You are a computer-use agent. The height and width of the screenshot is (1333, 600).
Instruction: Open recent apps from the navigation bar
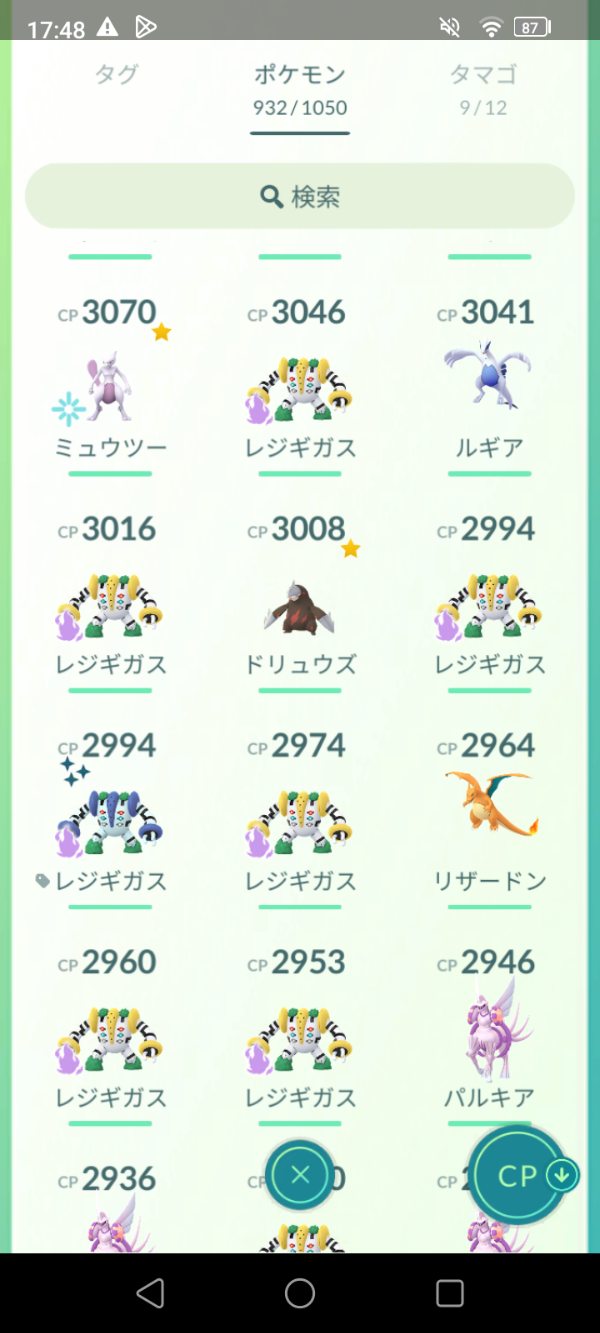click(450, 1293)
